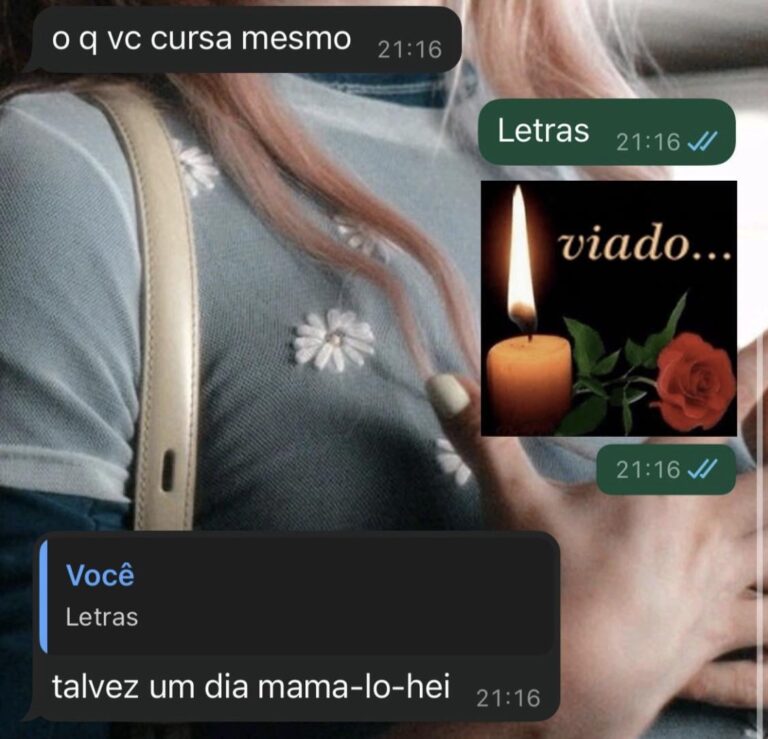
Task: Open the candle and rose image message
Action: pyautogui.click(x=608, y=308)
